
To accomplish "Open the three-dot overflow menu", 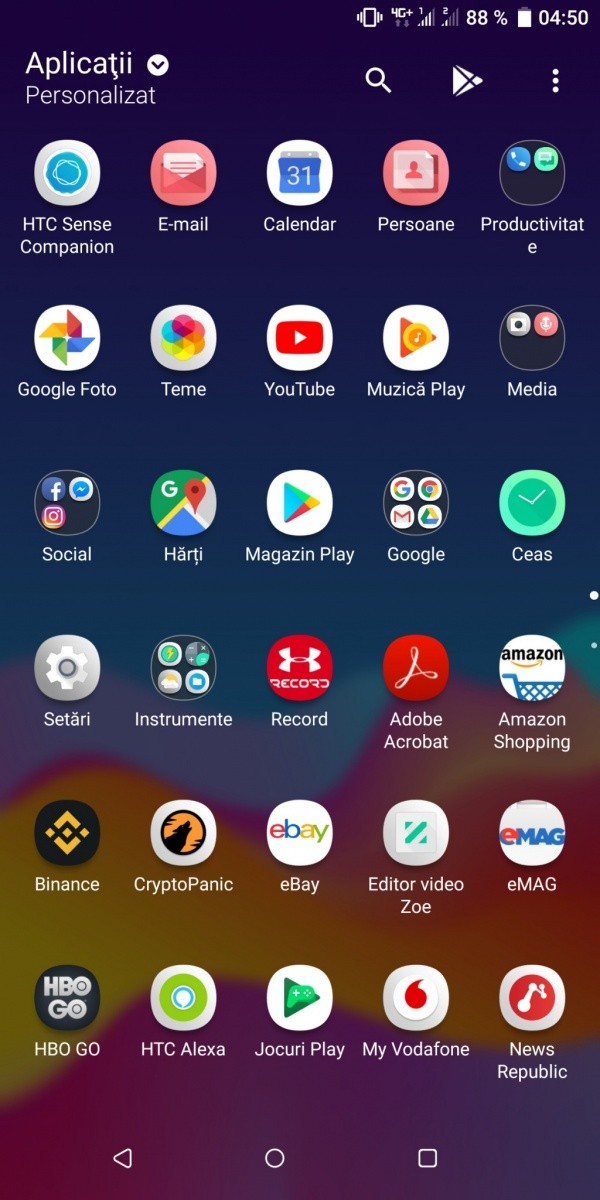I will [555, 81].
